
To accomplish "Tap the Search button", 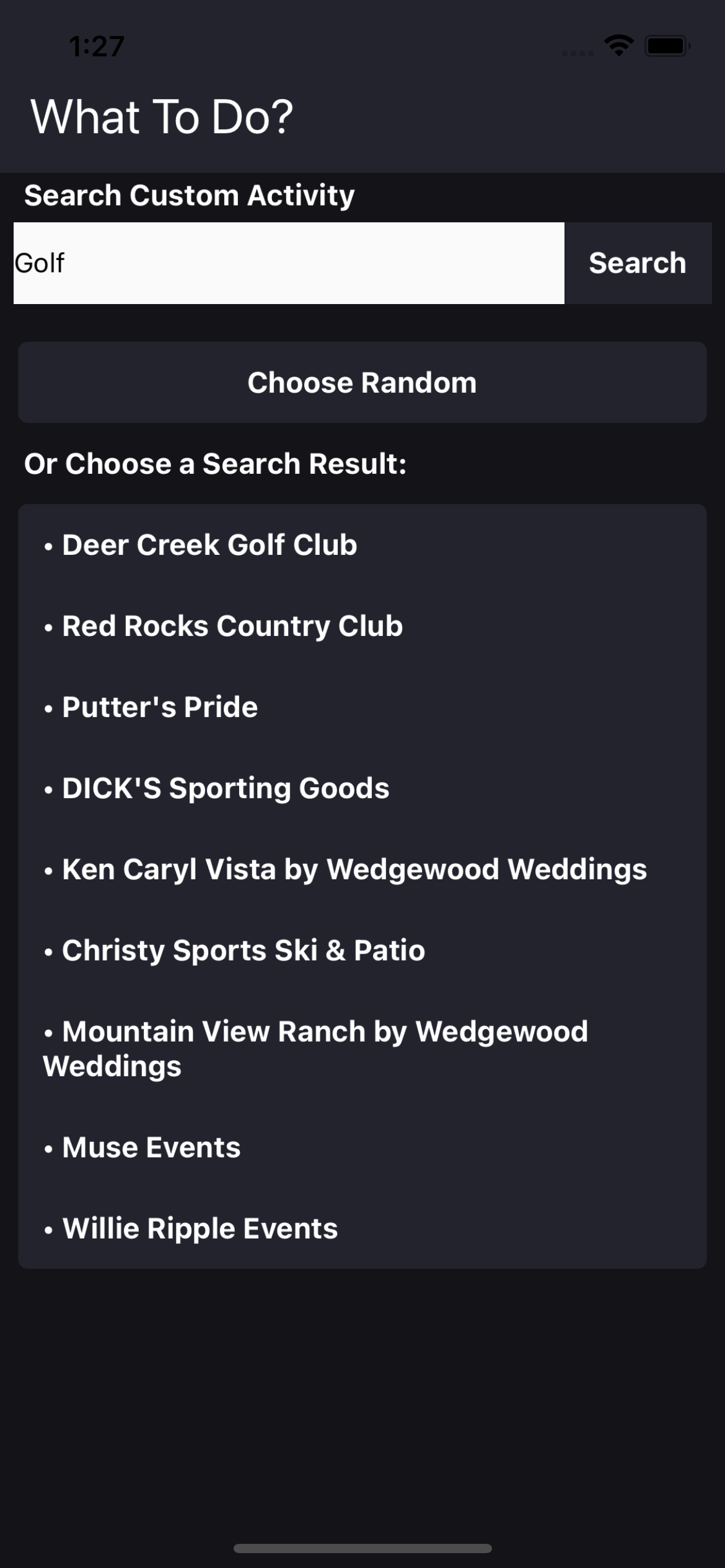I will coord(638,263).
